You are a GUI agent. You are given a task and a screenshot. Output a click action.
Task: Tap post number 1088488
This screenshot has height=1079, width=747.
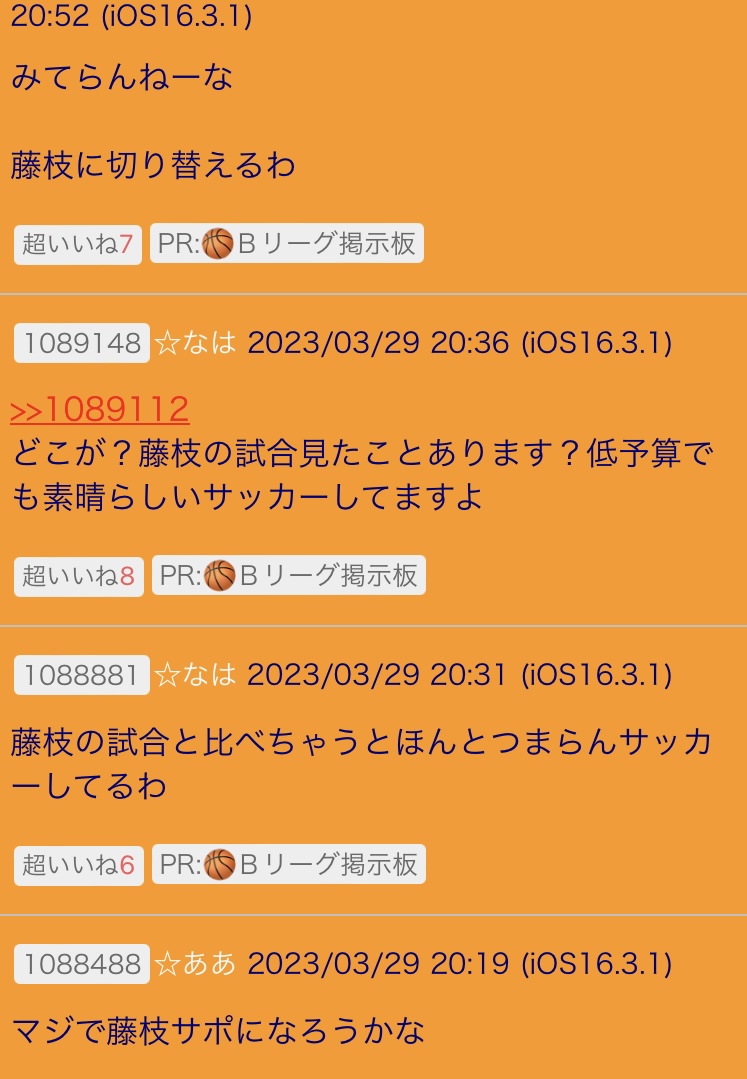pyautogui.click(x=82, y=964)
